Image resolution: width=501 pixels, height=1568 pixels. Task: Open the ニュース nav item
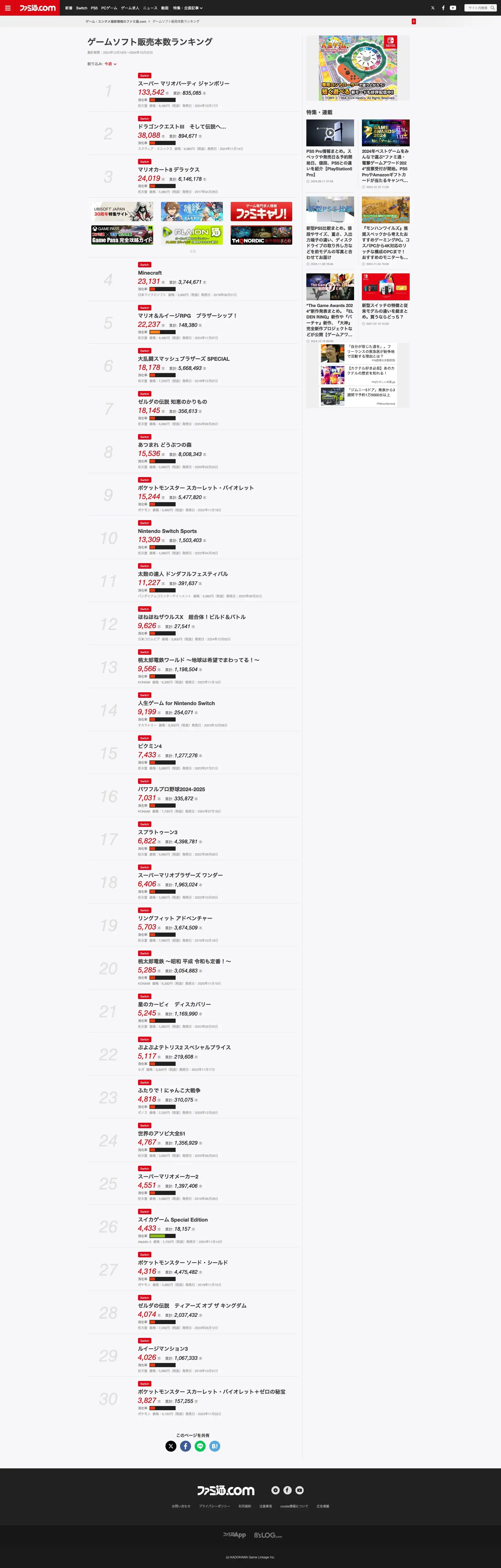pyautogui.click(x=150, y=8)
